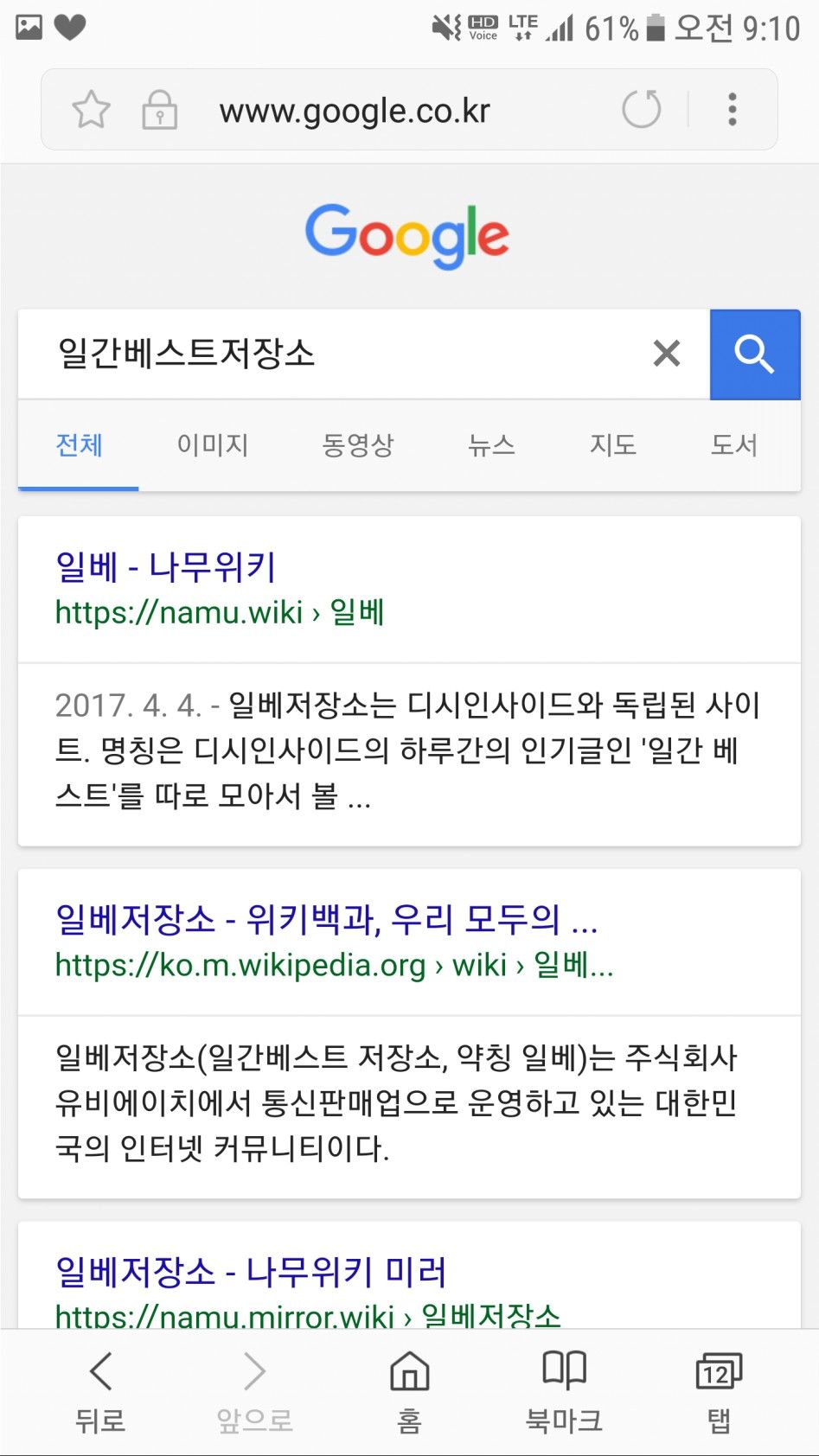Open the 일베 - 나무위키 result
The width and height of the screenshot is (819, 1456).
click(165, 567)
